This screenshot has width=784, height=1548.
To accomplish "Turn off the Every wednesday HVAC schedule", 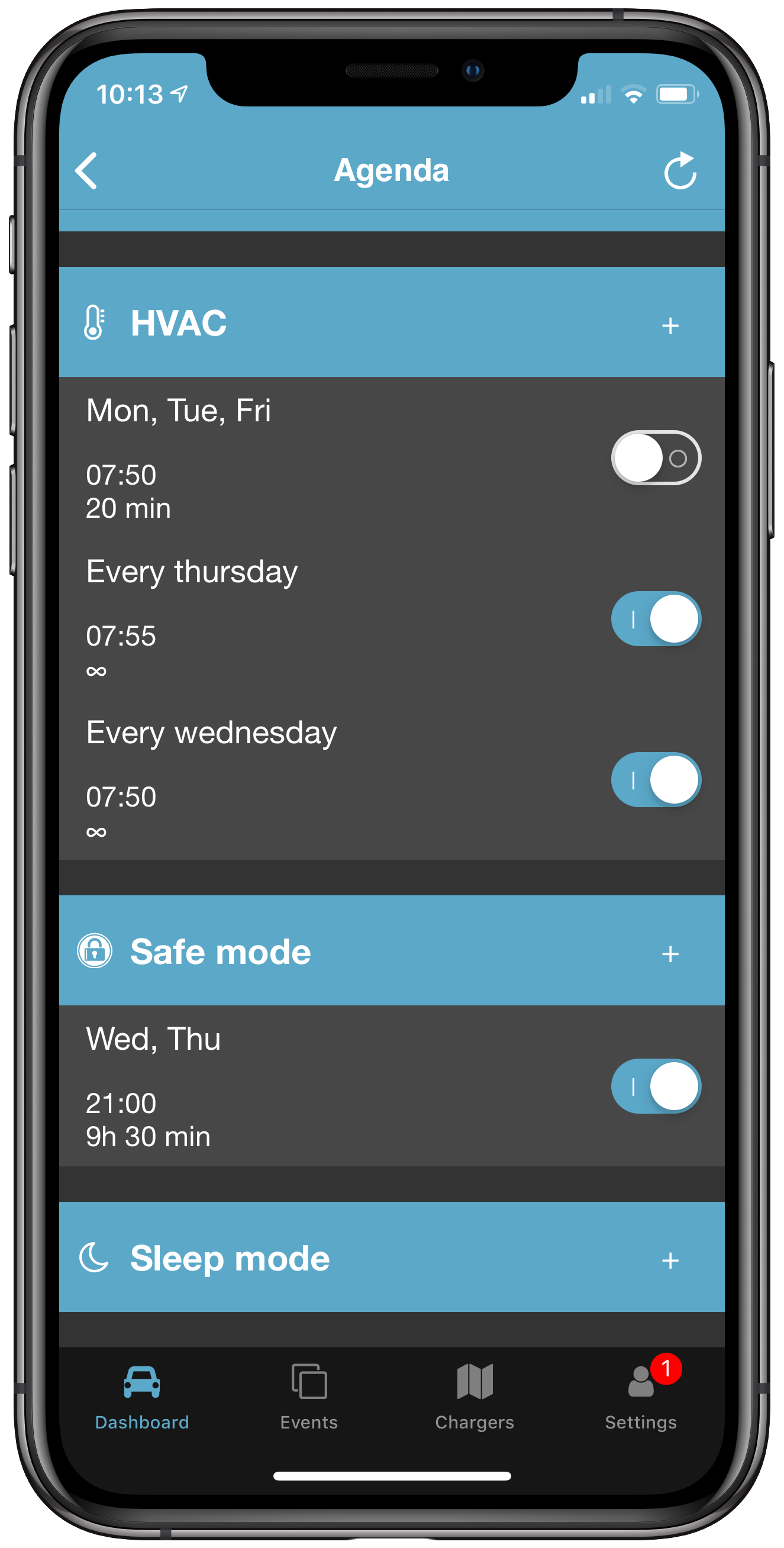I will [656, 780].
